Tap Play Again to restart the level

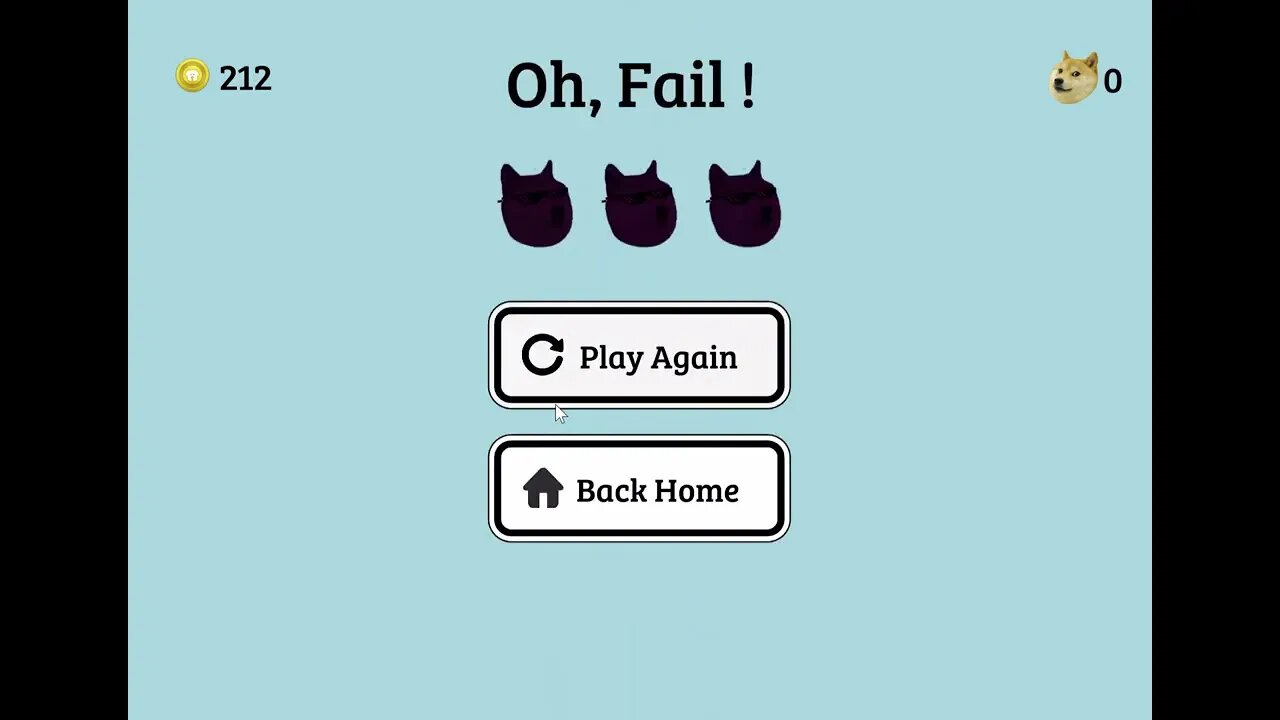tap(639, 356)
